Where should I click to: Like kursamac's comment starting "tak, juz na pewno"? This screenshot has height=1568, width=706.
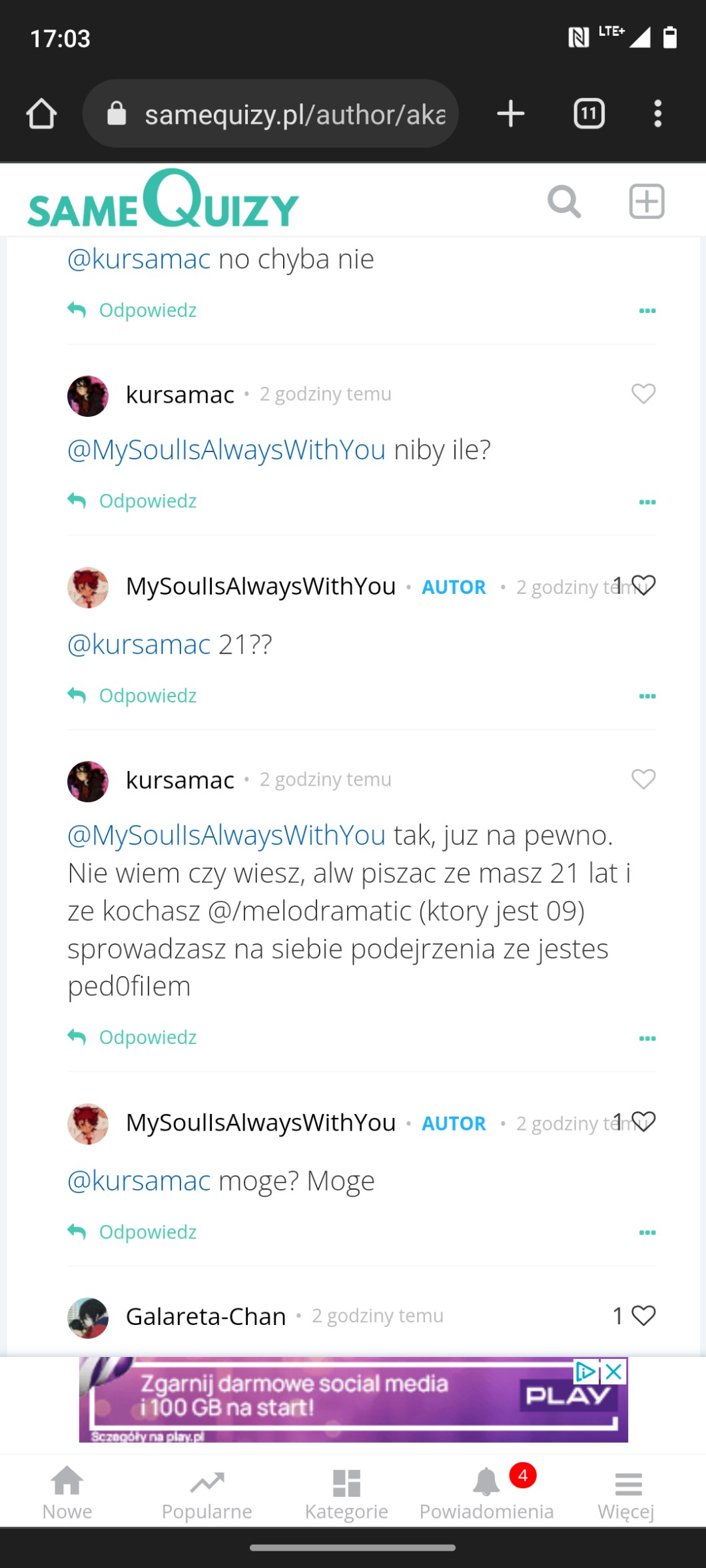pyautogui.click(x=643, y=779)
